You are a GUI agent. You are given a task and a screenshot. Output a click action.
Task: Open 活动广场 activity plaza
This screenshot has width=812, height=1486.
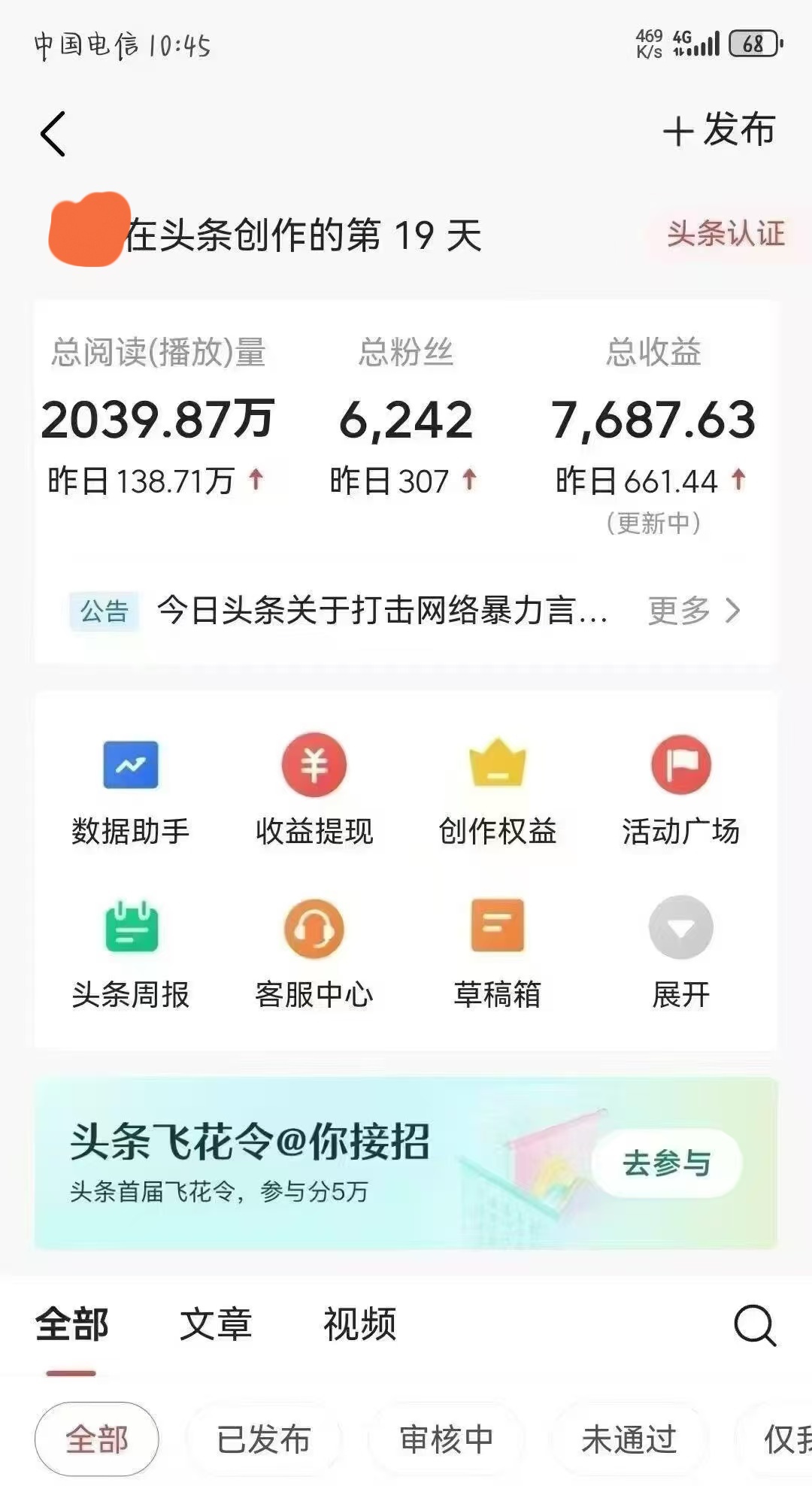coord(680,791)
